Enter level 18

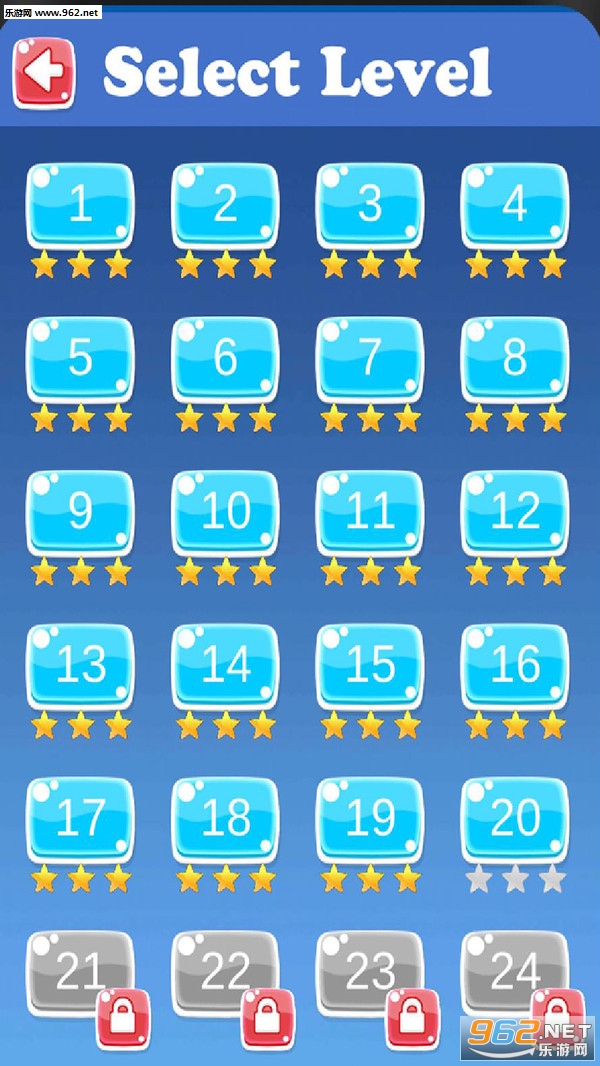tap(225, 819)
